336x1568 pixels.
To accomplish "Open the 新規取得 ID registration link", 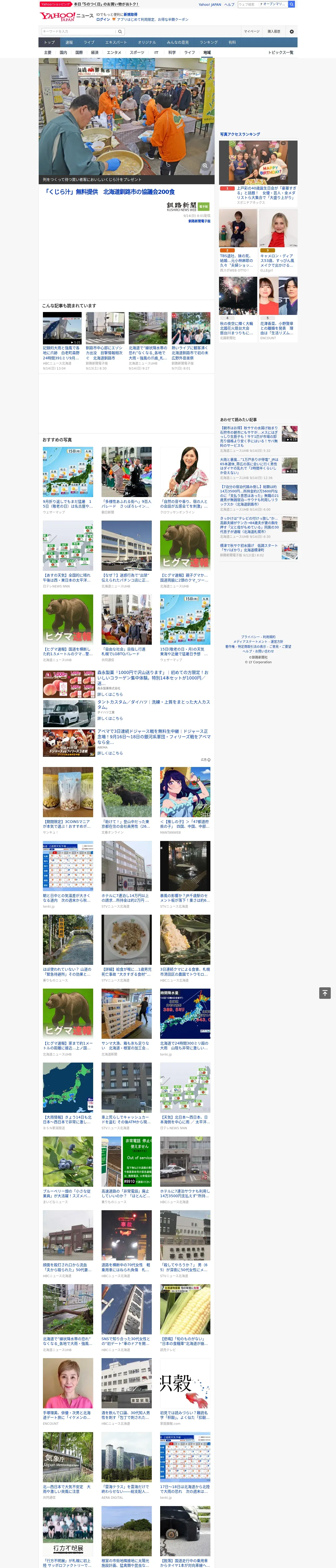I will click(131, 14).
